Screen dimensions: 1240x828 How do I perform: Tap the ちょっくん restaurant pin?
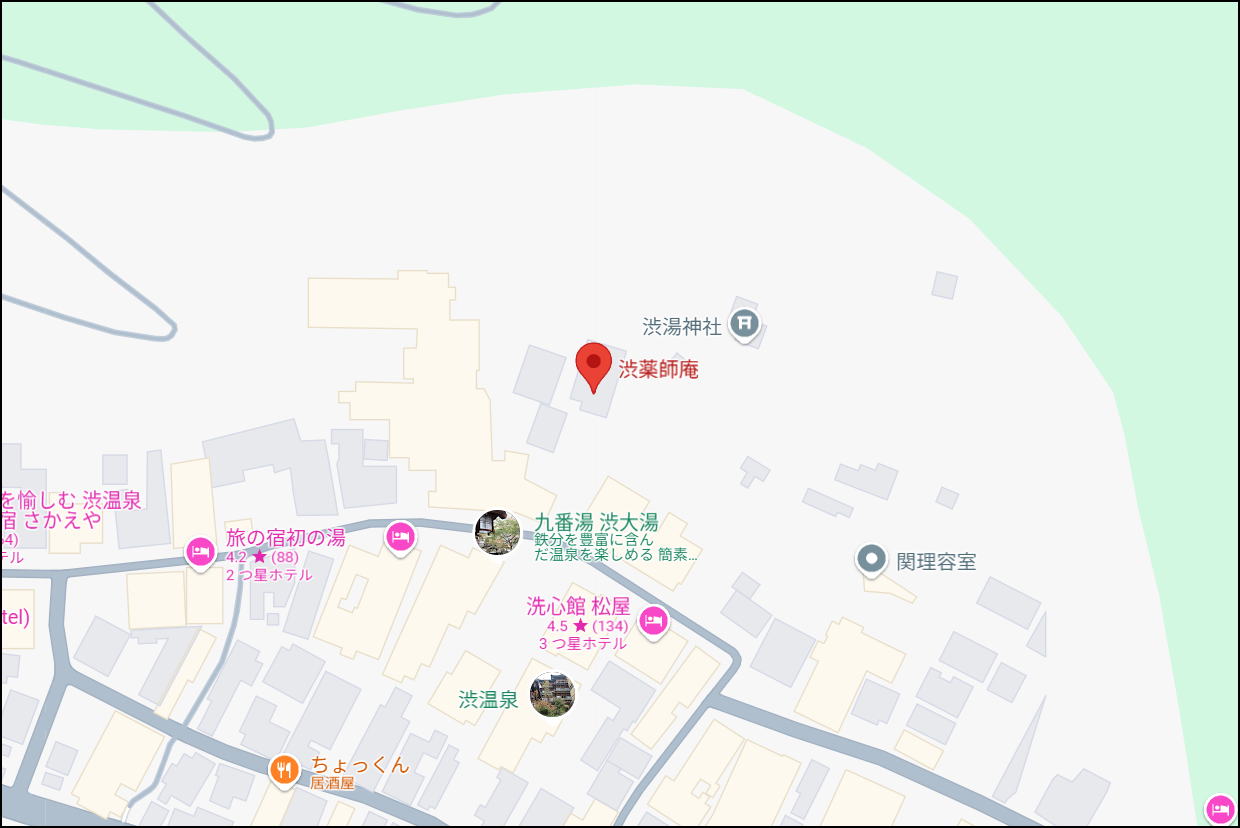(285, 769)
